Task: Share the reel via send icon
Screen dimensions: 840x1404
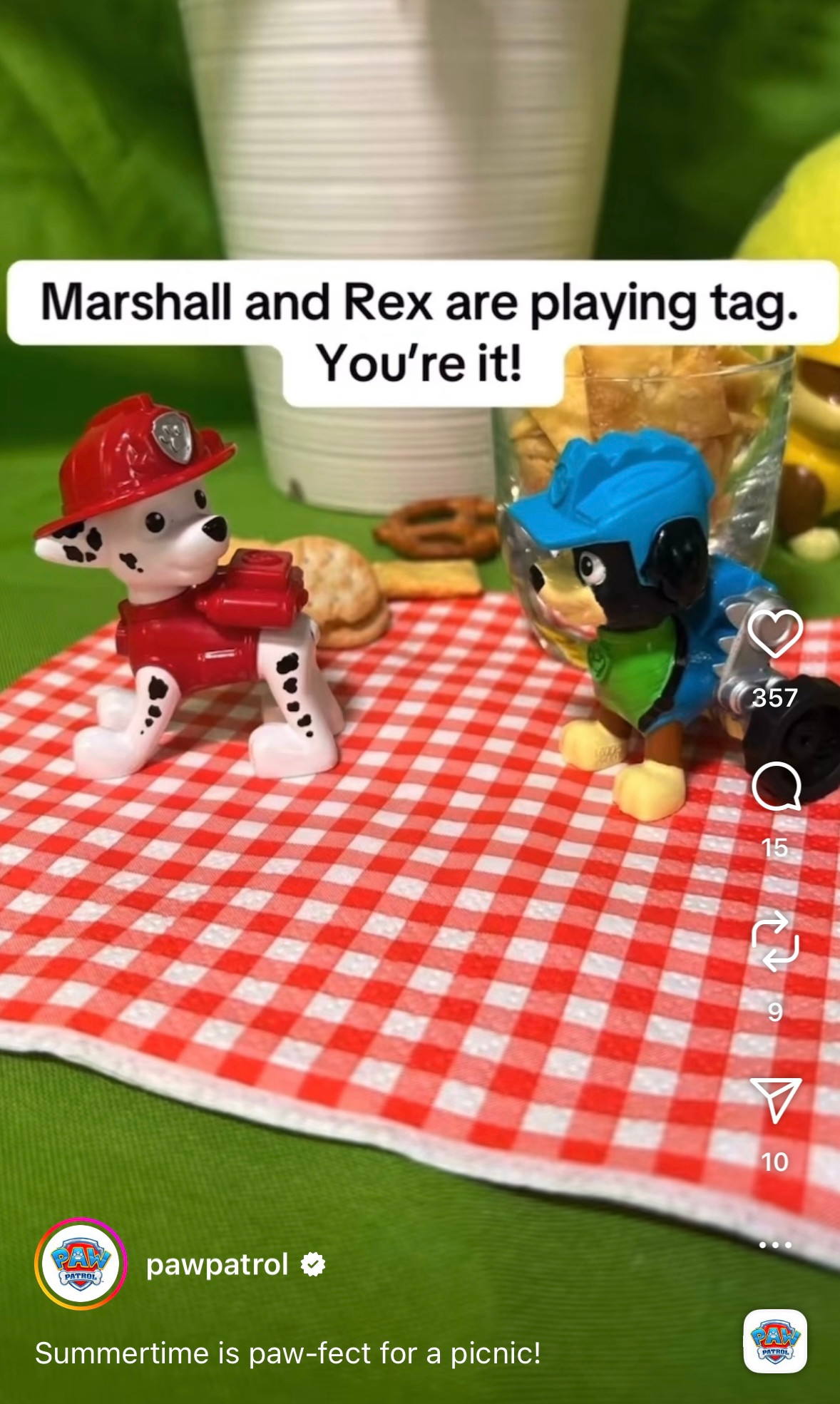Action: pos(776,1100)
